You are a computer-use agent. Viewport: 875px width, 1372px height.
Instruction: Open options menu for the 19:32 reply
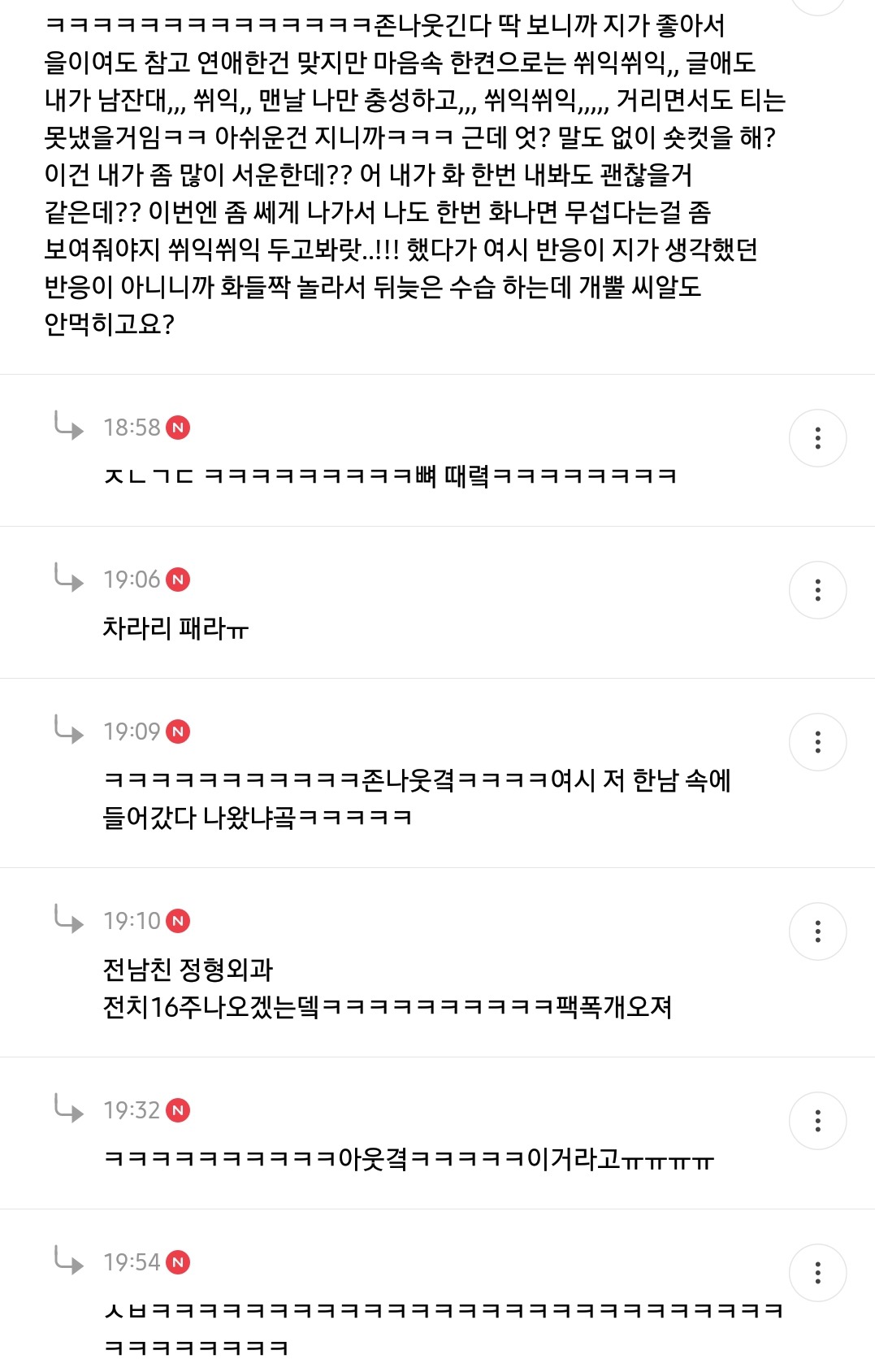[817, 1121]
